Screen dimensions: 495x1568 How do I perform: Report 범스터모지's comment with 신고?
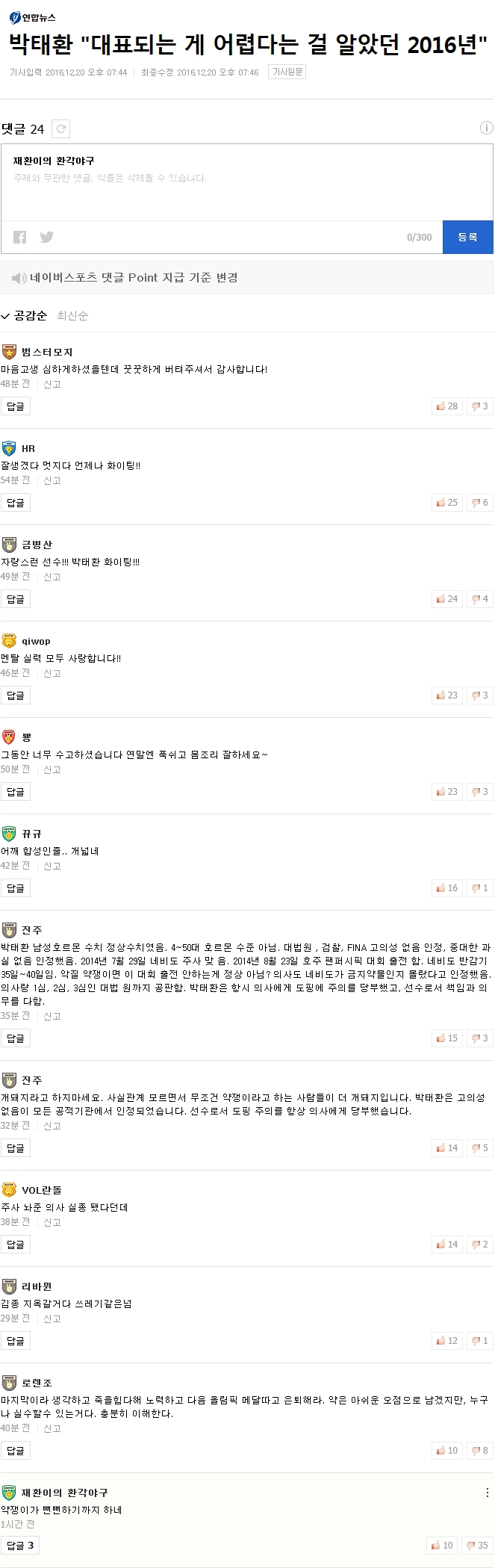[52, 384]
